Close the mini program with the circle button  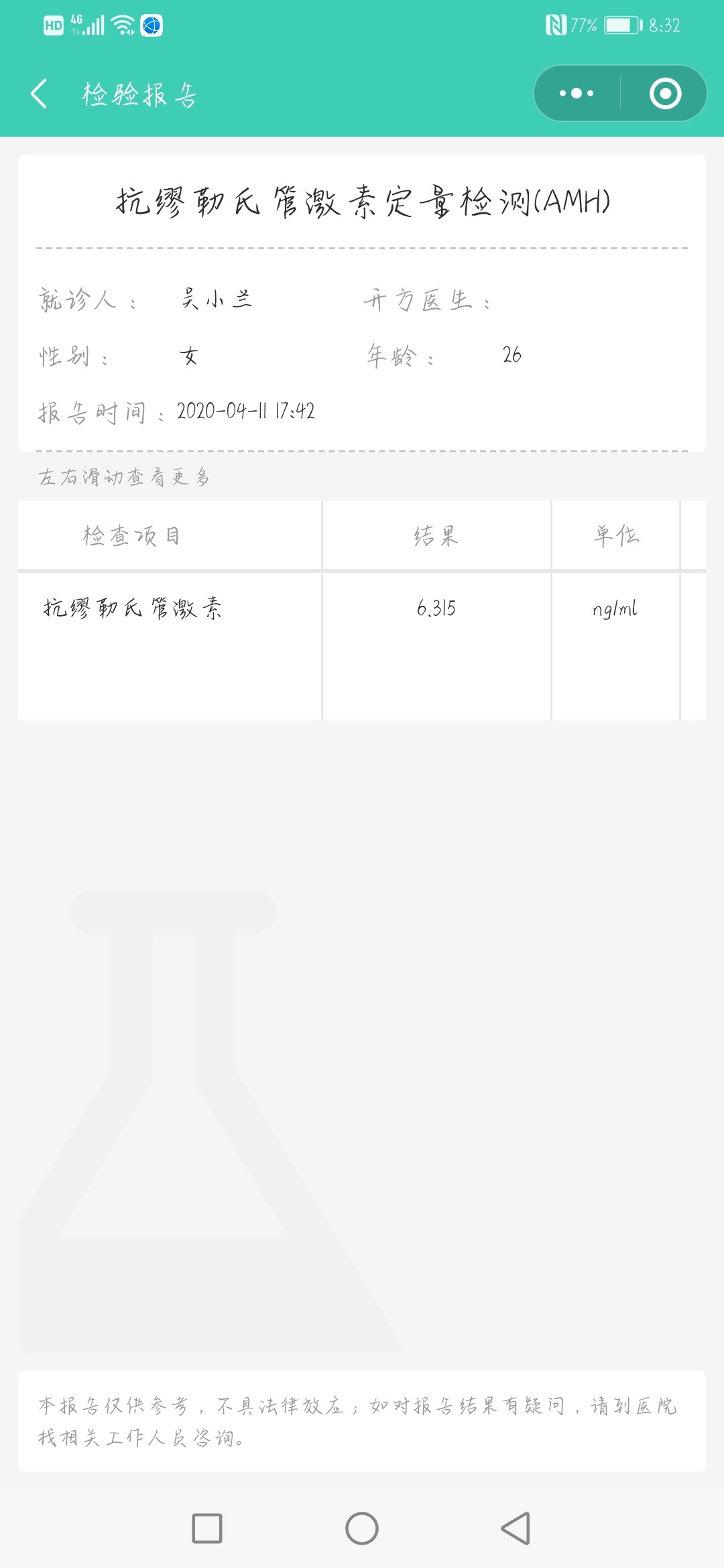[x=665, y=93]
